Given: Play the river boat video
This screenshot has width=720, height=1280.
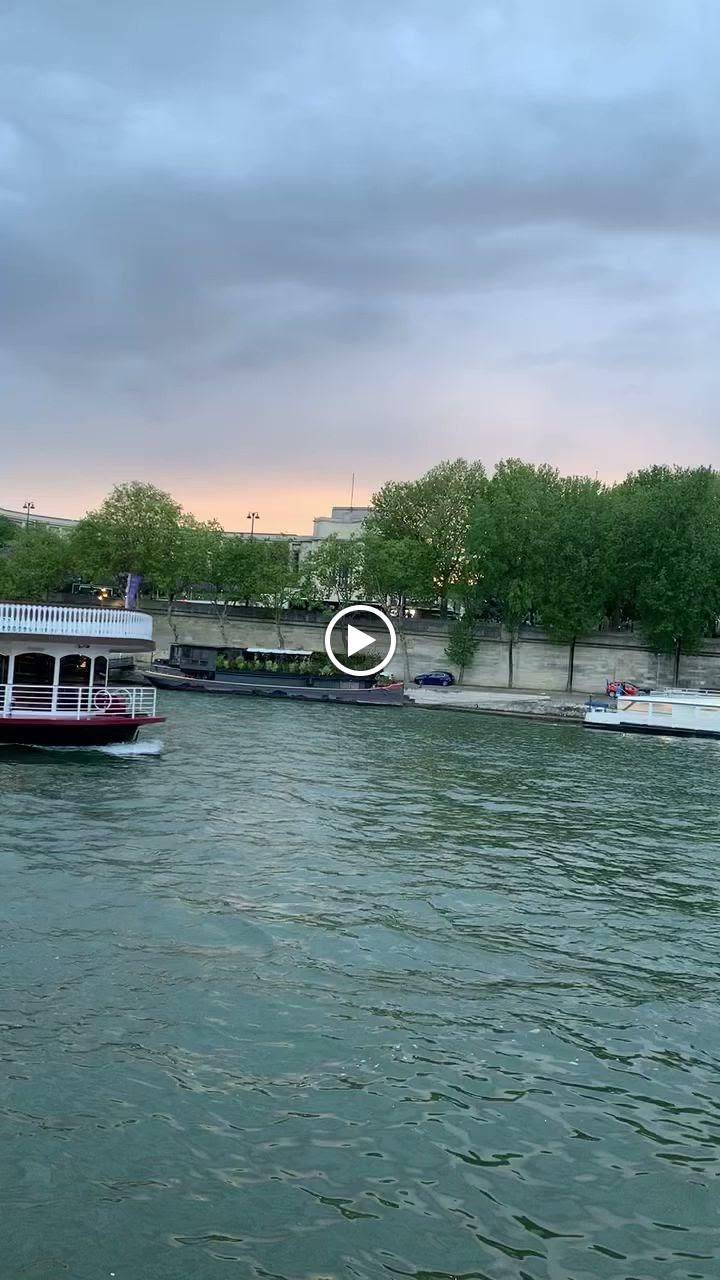Looking at the screenshot, I should tap(360, 640).
